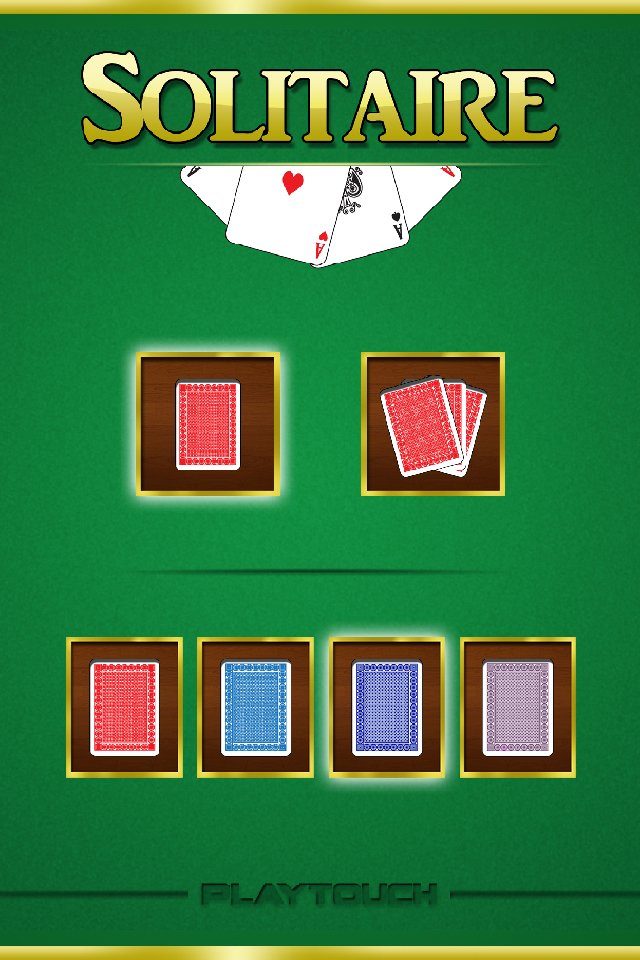Pick the light blue card back
640x960 pixels.
coord(256,708)
